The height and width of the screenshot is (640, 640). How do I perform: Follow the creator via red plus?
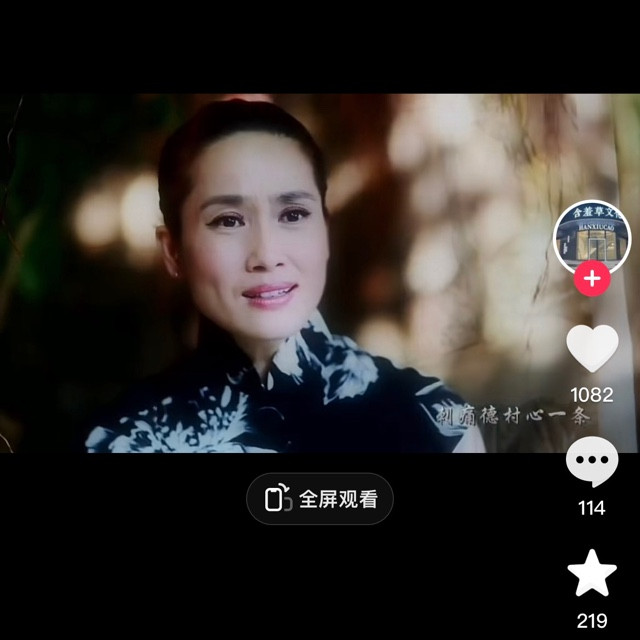pyautogui.click(x=592, y=278)
